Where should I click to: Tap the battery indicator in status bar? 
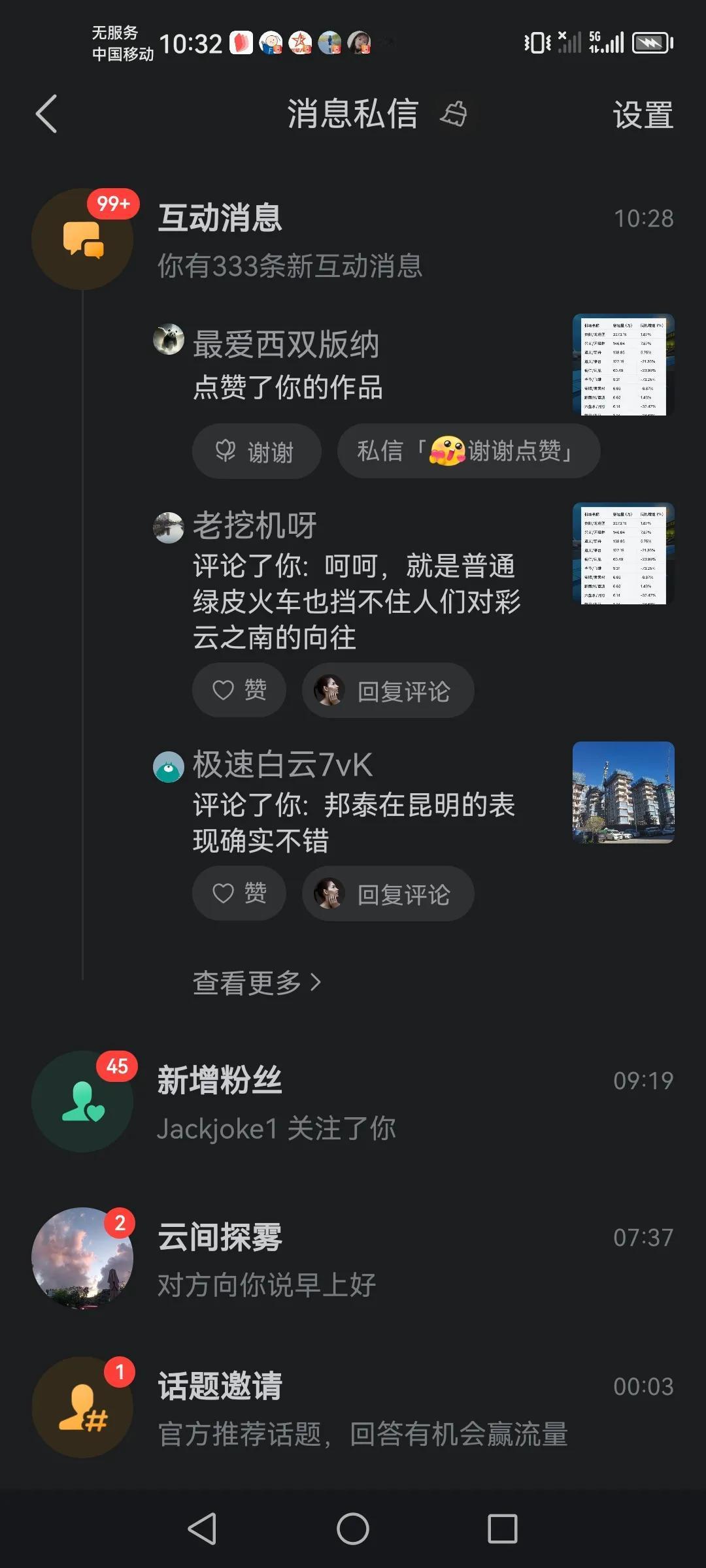(x=652, y=42)
